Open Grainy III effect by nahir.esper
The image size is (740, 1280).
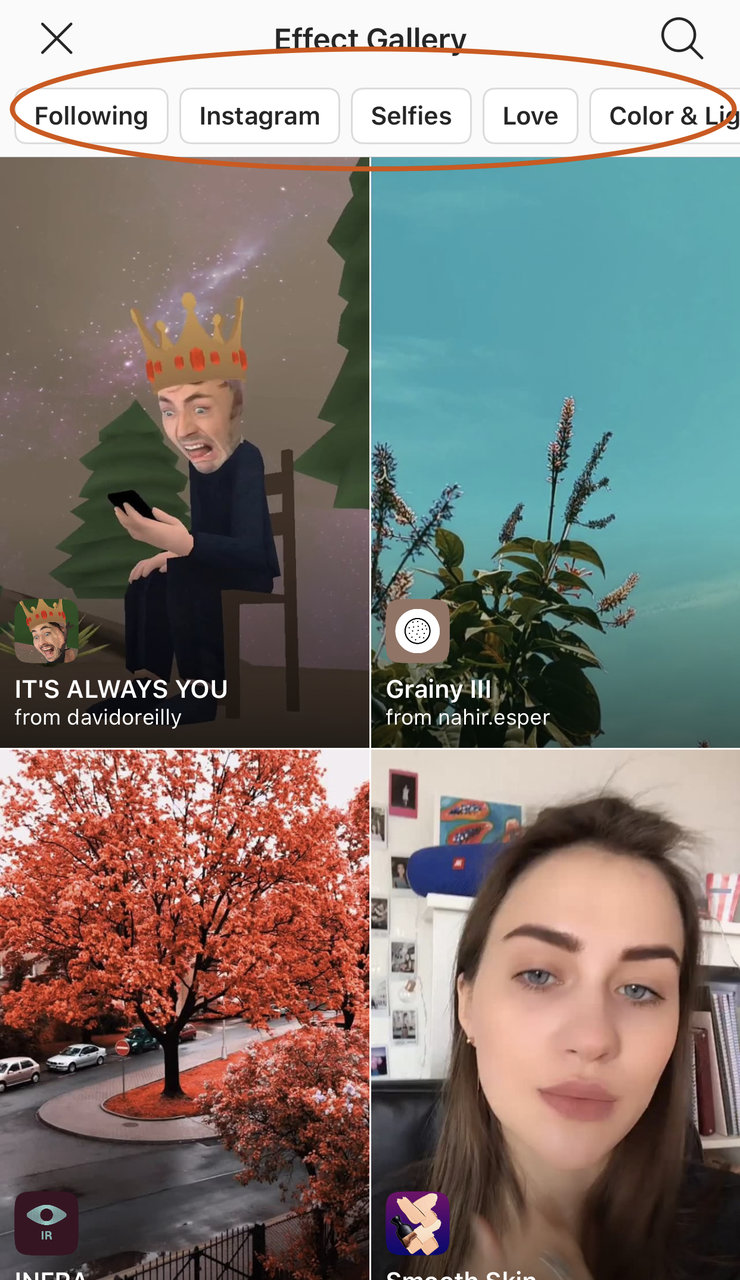pos(555,452)
